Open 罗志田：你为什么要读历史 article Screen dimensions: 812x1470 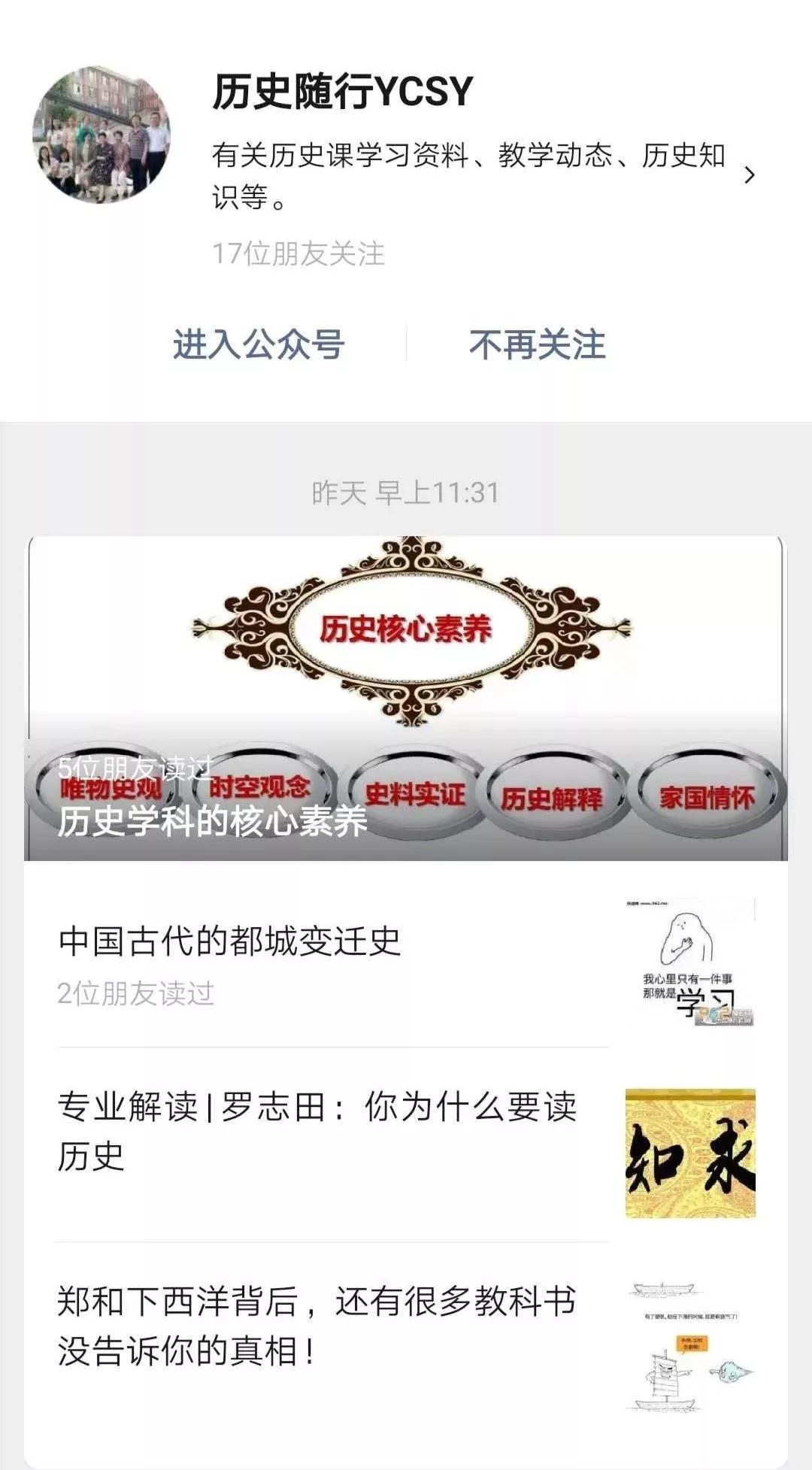(x=406, y=1144)
